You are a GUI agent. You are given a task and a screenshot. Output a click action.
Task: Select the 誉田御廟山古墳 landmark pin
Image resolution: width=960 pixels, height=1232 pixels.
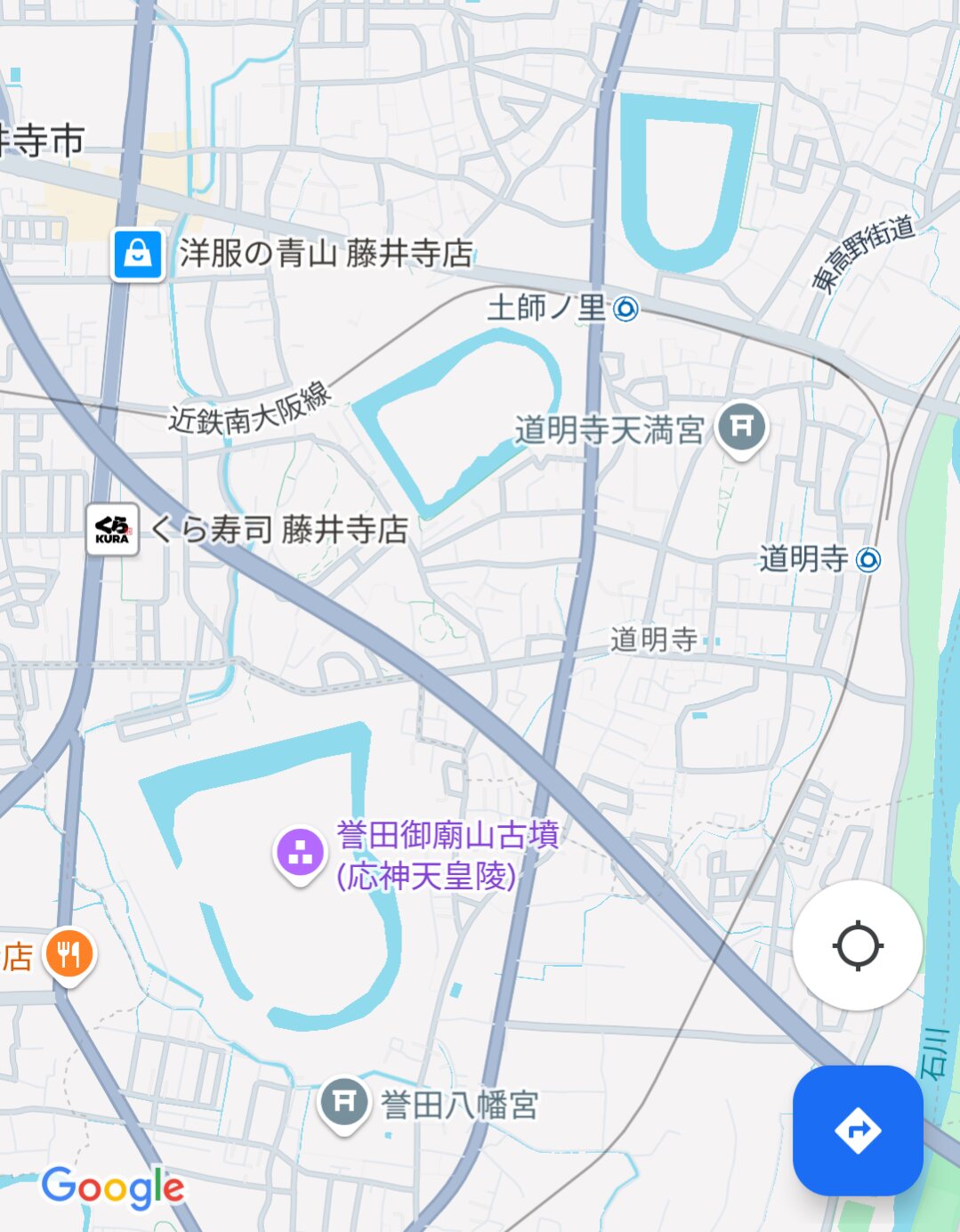(300, 852)
